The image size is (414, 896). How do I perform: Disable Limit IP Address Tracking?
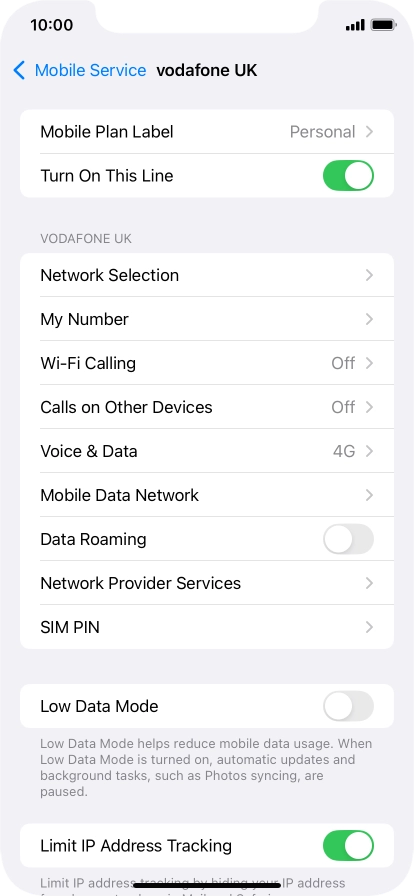[x=348, y=846]
